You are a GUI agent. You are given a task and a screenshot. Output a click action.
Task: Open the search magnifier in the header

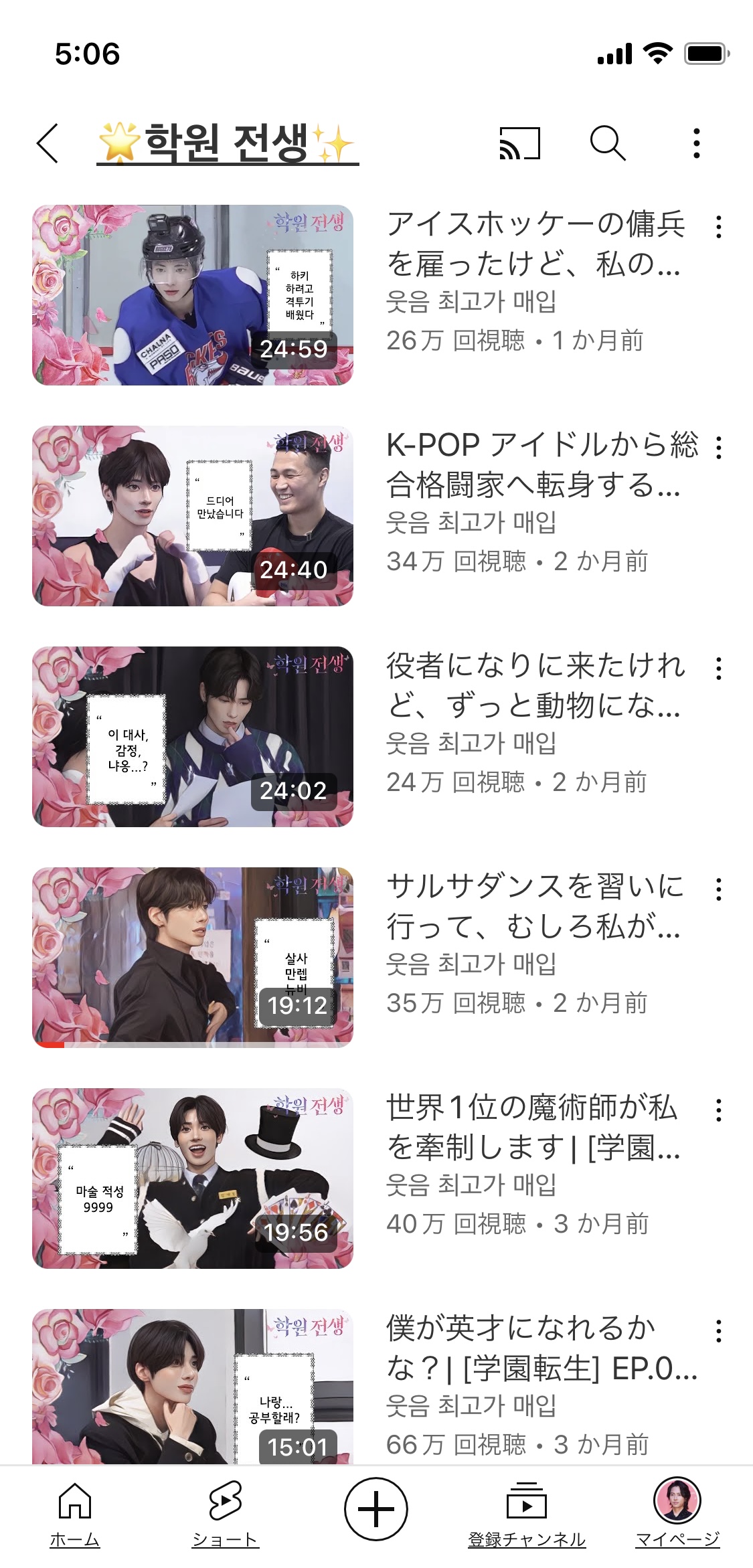click(x=607, y=143)
